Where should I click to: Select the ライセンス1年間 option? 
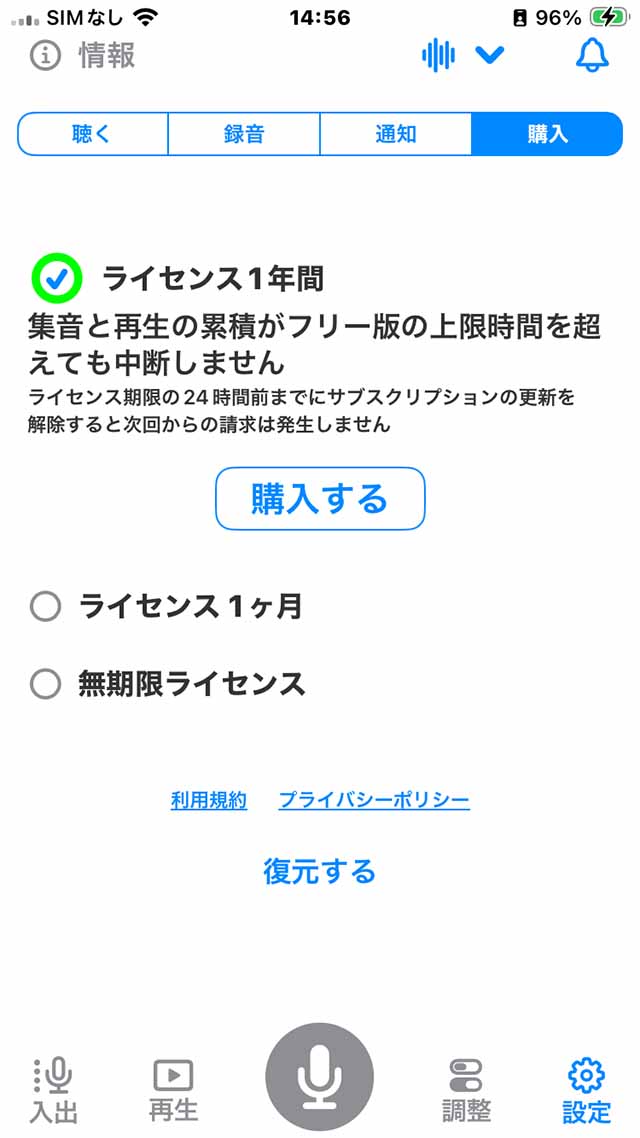[56, 279]
